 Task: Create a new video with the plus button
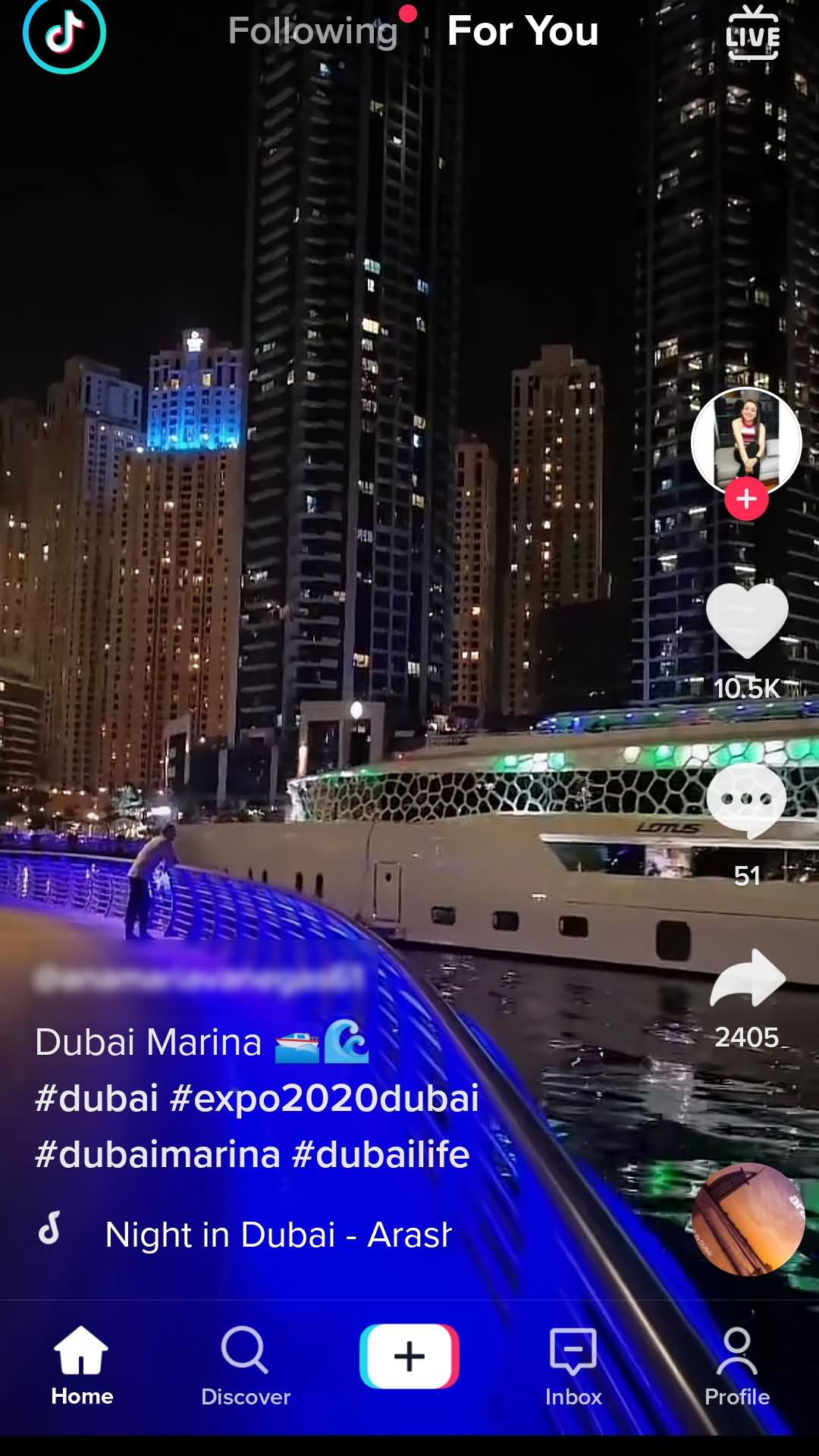[x=409, y=1356]
